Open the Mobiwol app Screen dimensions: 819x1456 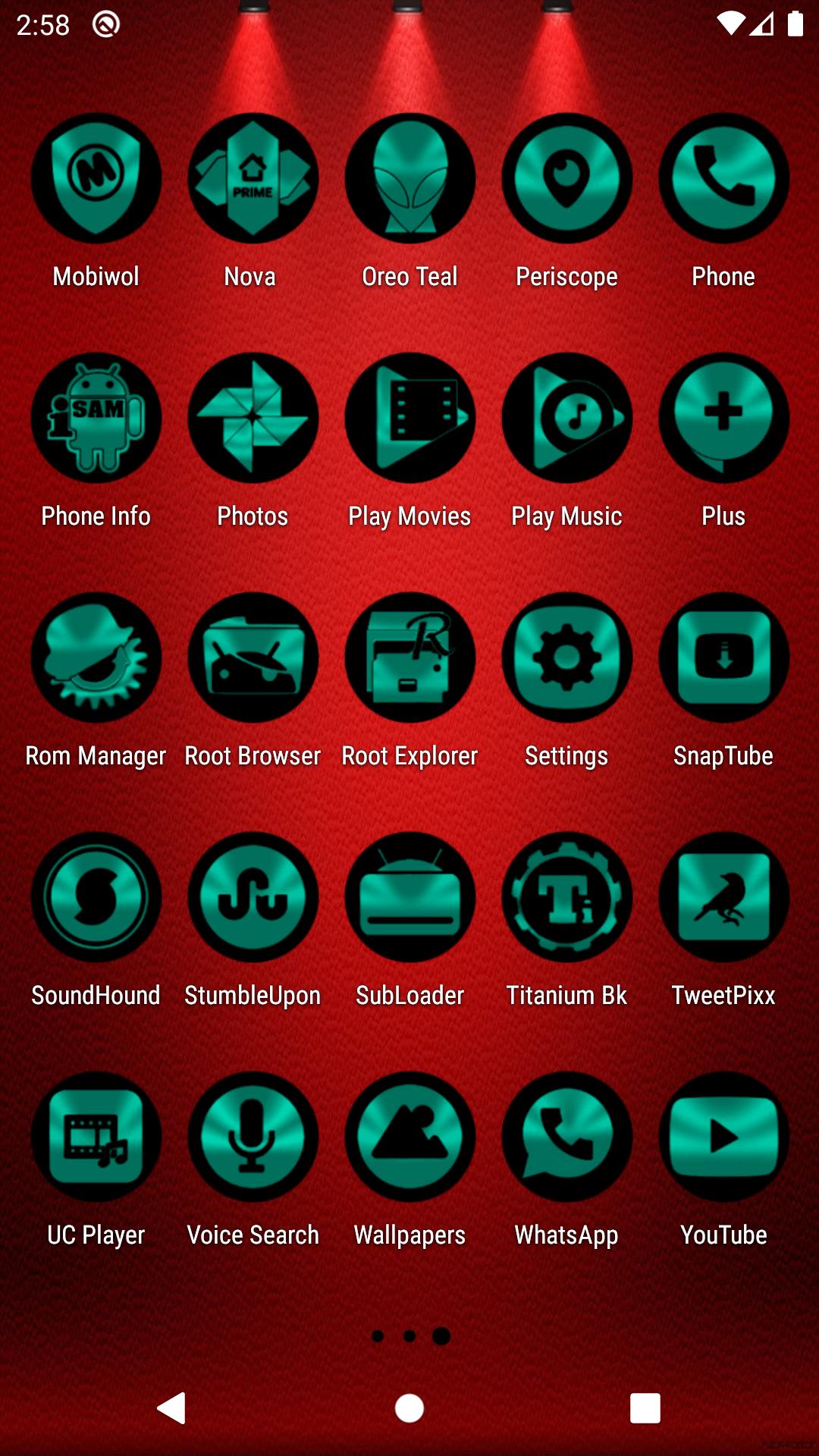point(96,179)
